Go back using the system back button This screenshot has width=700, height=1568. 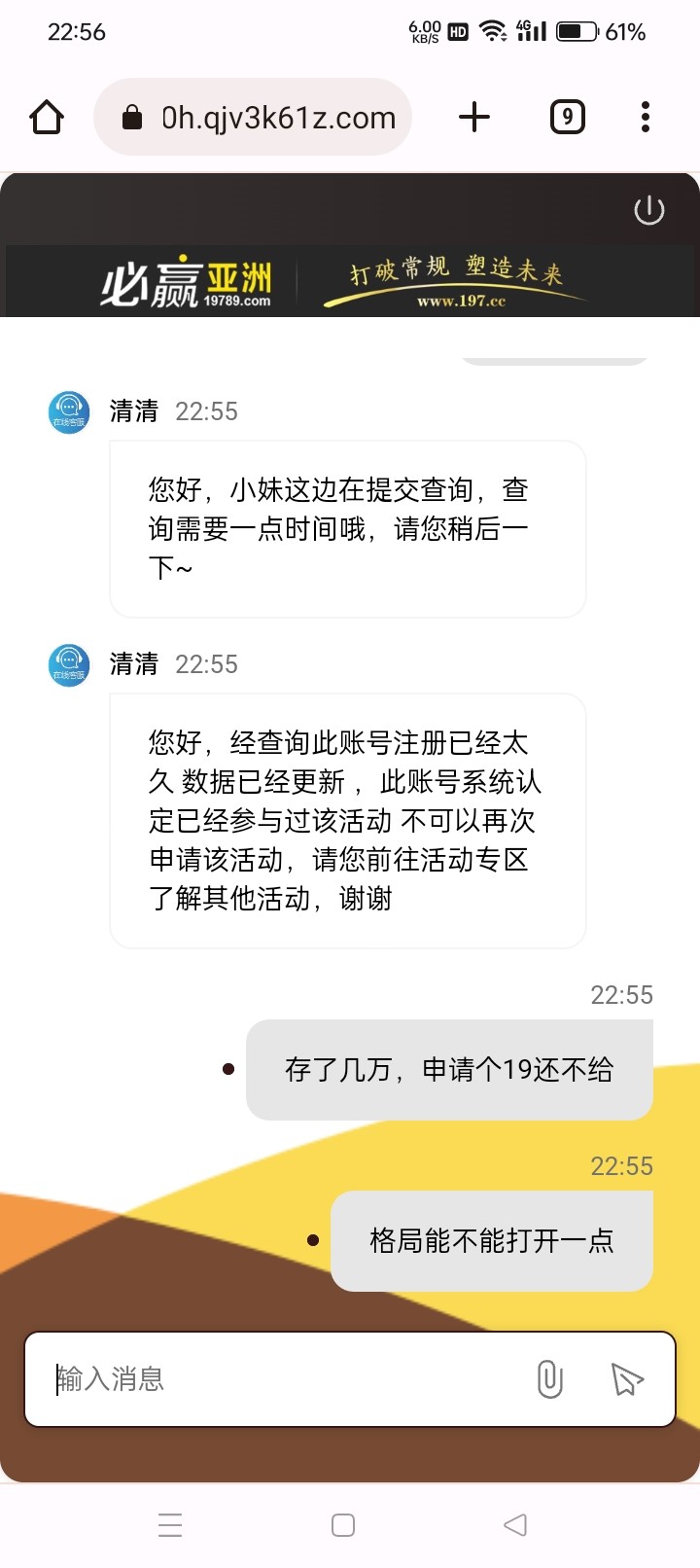click(515, 1525)
